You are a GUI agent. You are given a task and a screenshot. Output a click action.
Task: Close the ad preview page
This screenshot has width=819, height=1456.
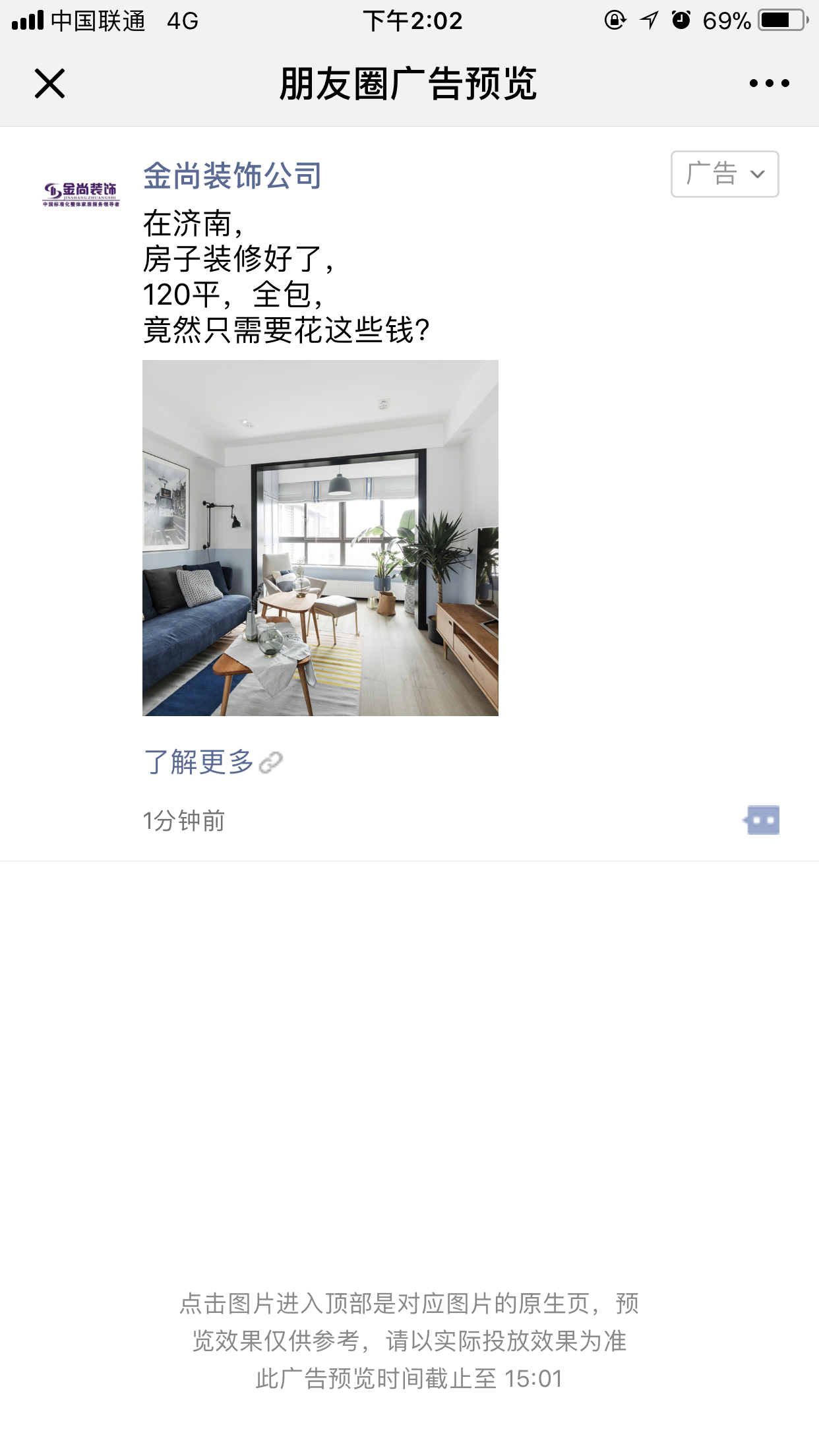[49, 84]
